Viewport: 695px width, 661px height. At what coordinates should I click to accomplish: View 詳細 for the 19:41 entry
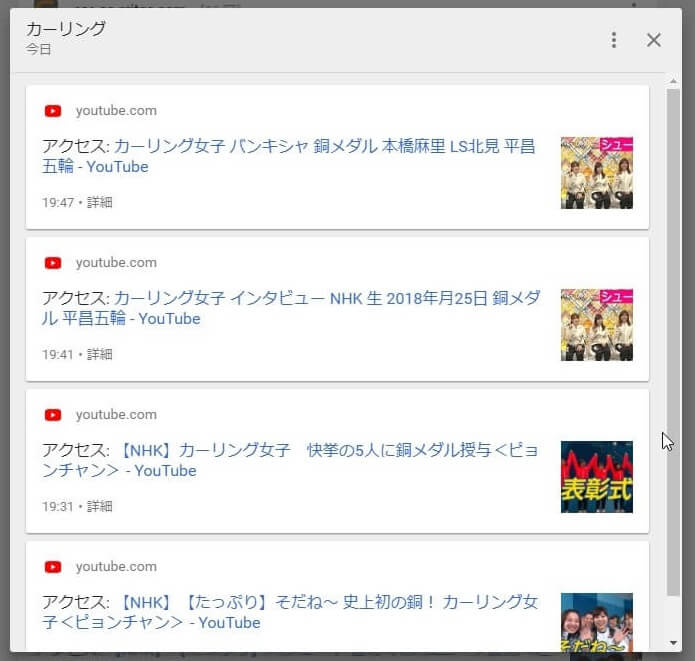[x=100, y=354]
